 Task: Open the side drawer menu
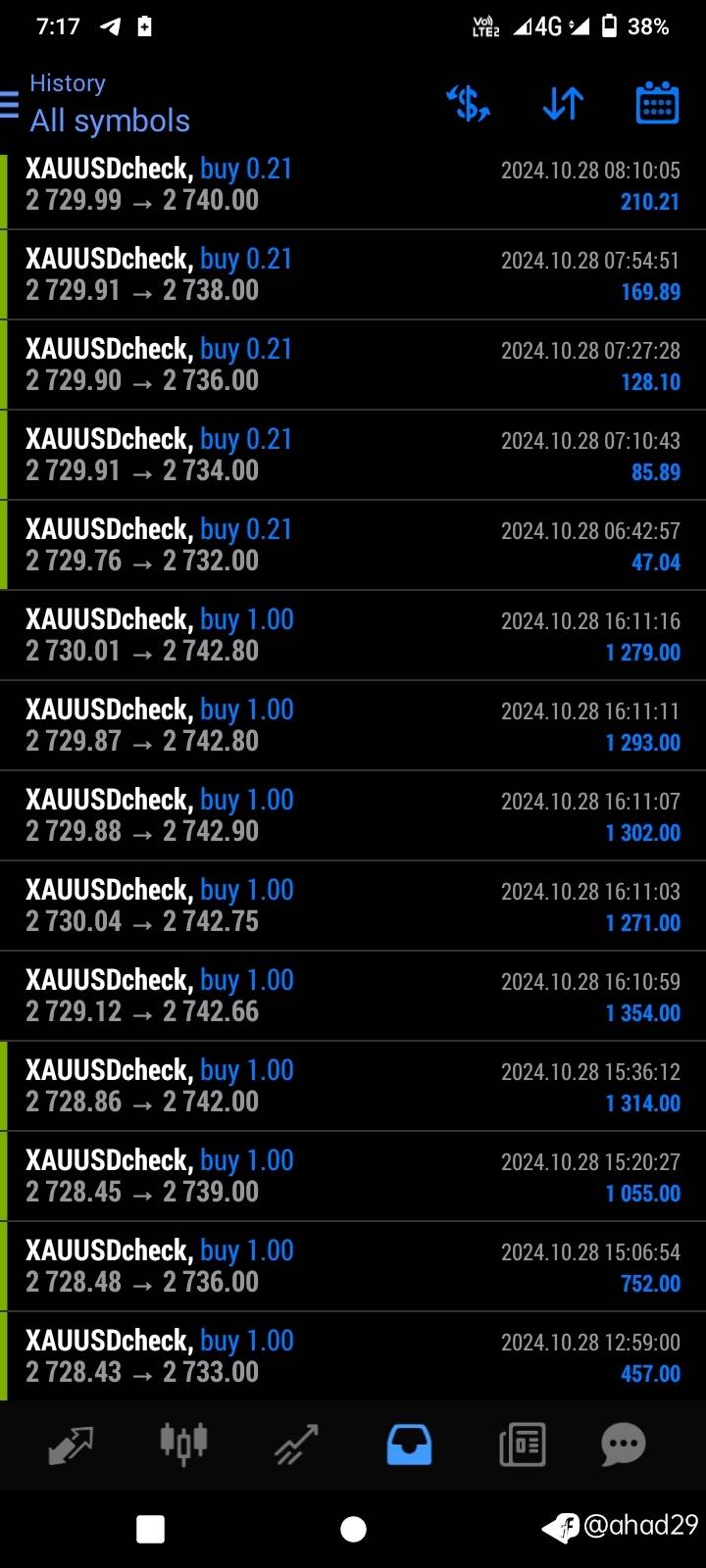tap(9, 104)
